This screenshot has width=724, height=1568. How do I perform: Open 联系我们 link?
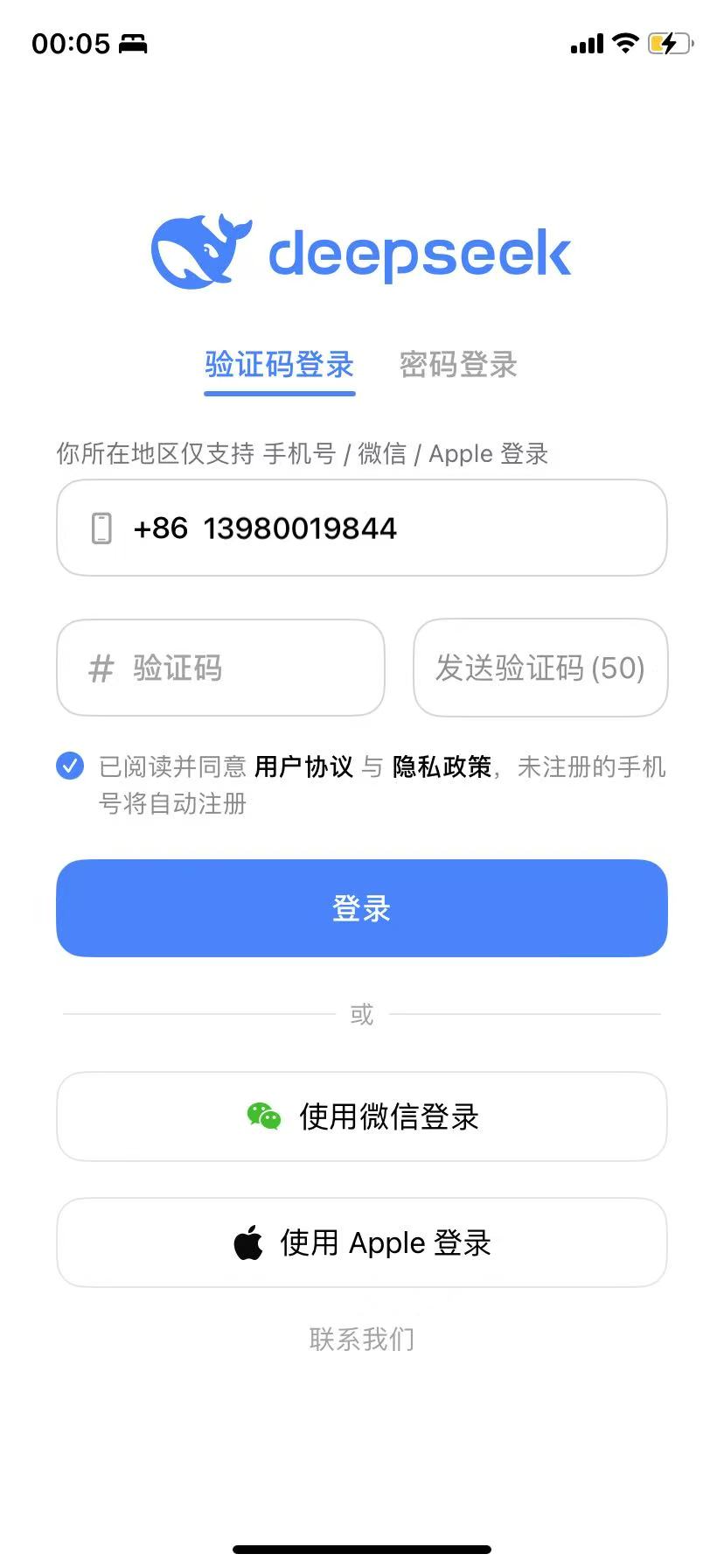tap(362, 1339)
